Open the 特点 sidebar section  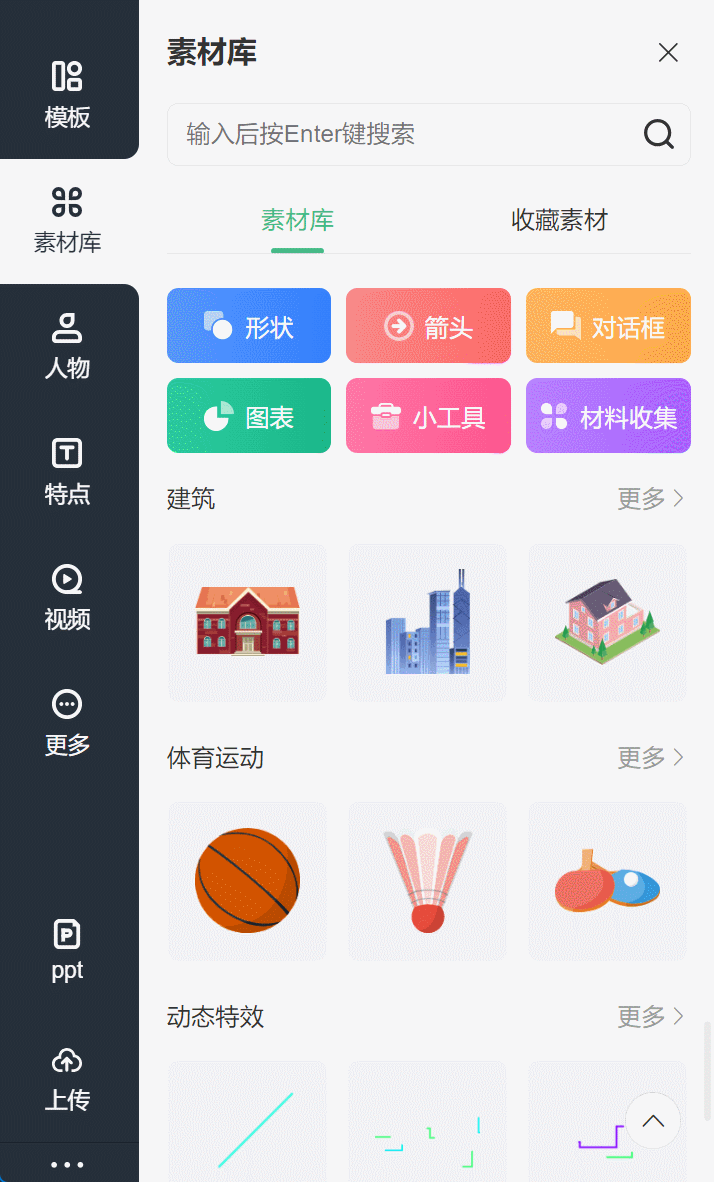[67, 473]
